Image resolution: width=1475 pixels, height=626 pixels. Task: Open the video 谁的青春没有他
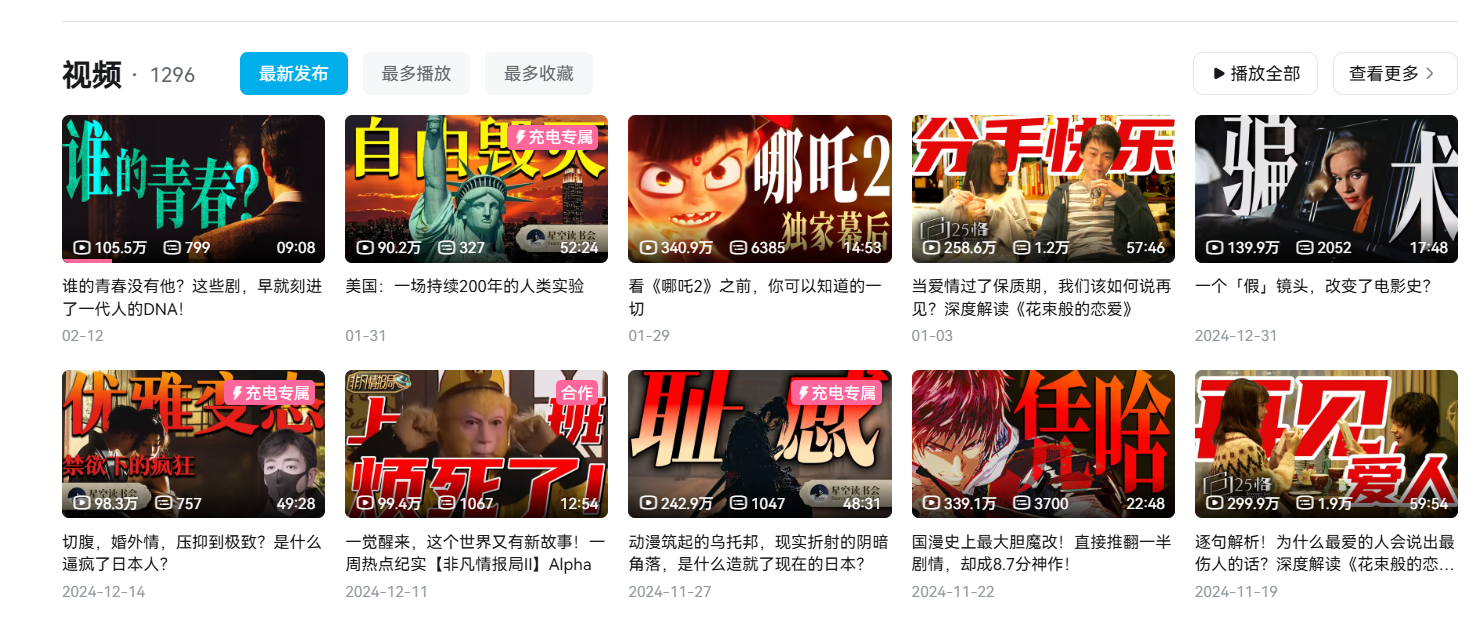(193, 189)
